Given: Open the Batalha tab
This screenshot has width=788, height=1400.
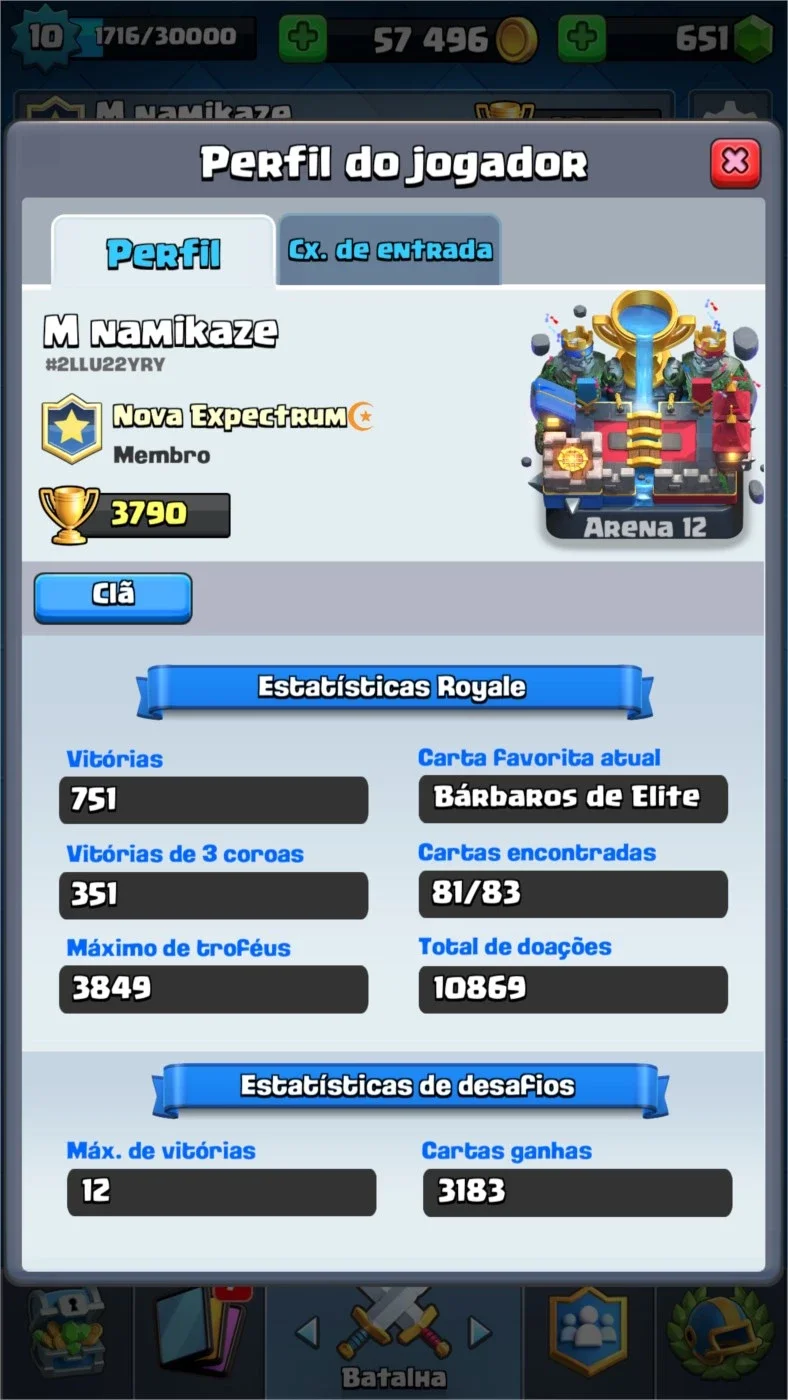Looking at the screenshot, I should pyautogui.click(x=394, y=1340).
